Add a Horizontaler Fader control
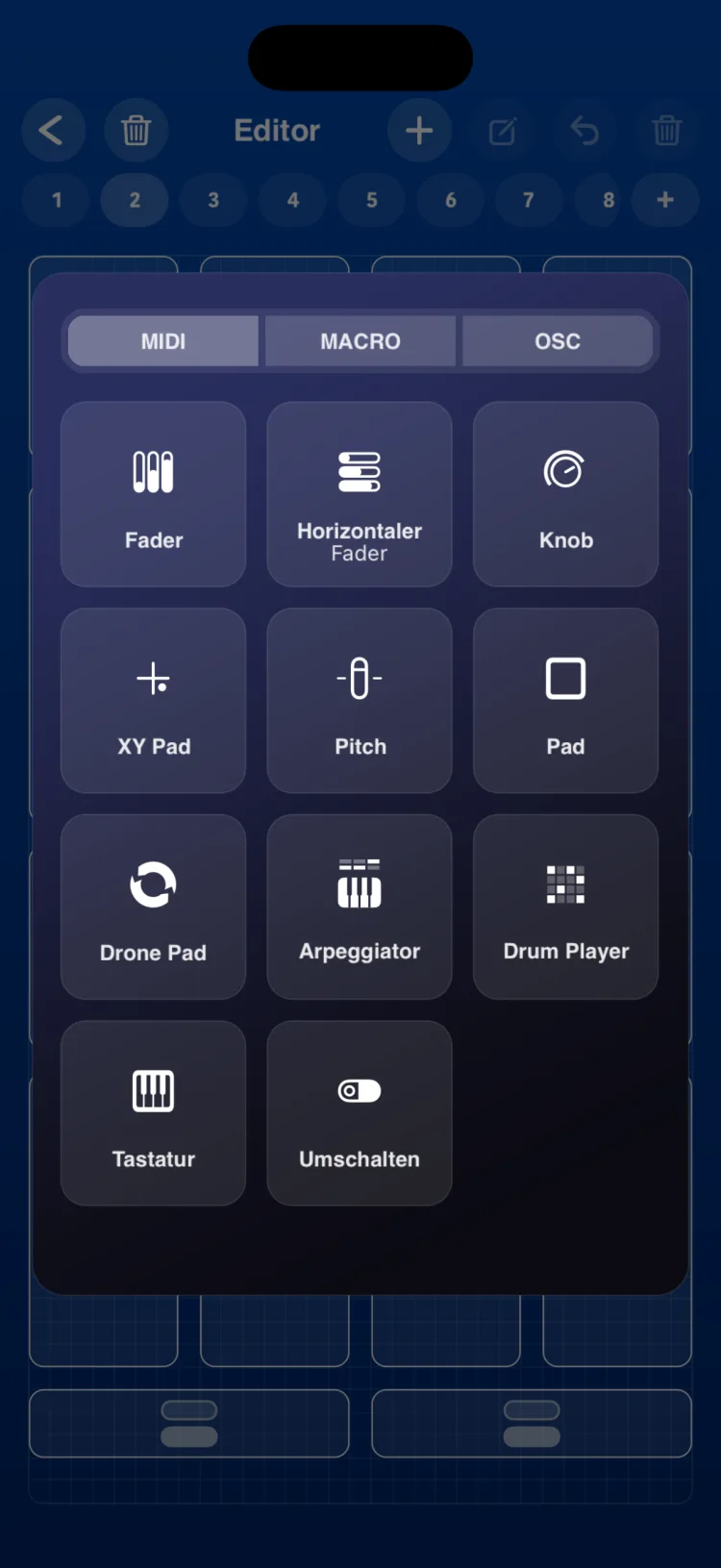Screen dimensions: 721x1568 pyautogui.click(x=360, y=494)
